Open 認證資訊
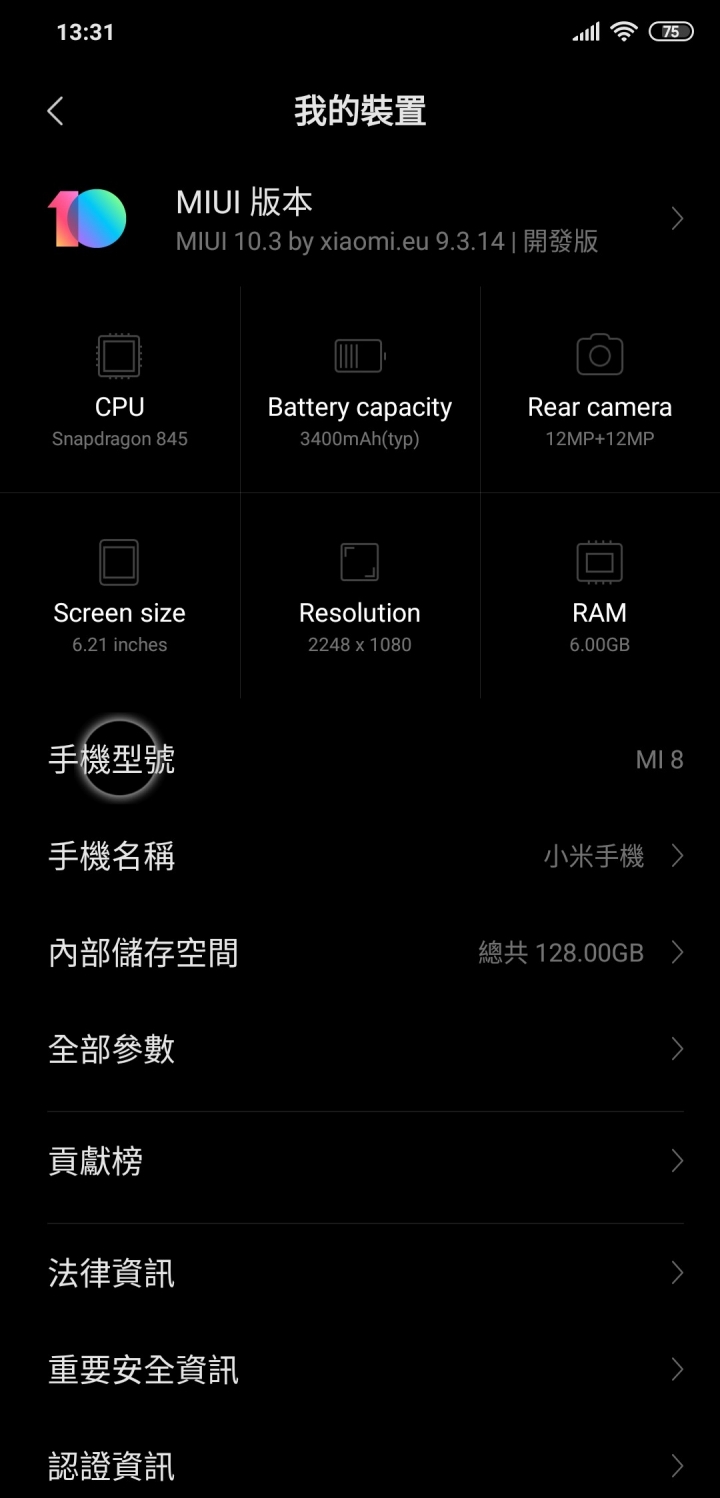720x1498 pixels. [360, 1466]
